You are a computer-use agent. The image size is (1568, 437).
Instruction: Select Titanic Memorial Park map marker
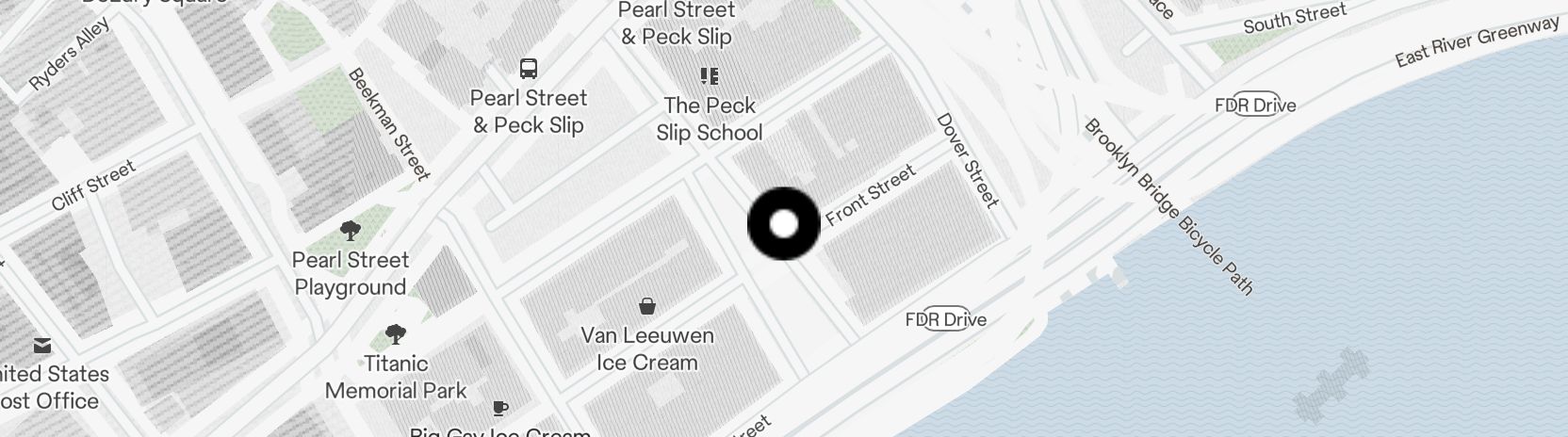pos(396,334)
